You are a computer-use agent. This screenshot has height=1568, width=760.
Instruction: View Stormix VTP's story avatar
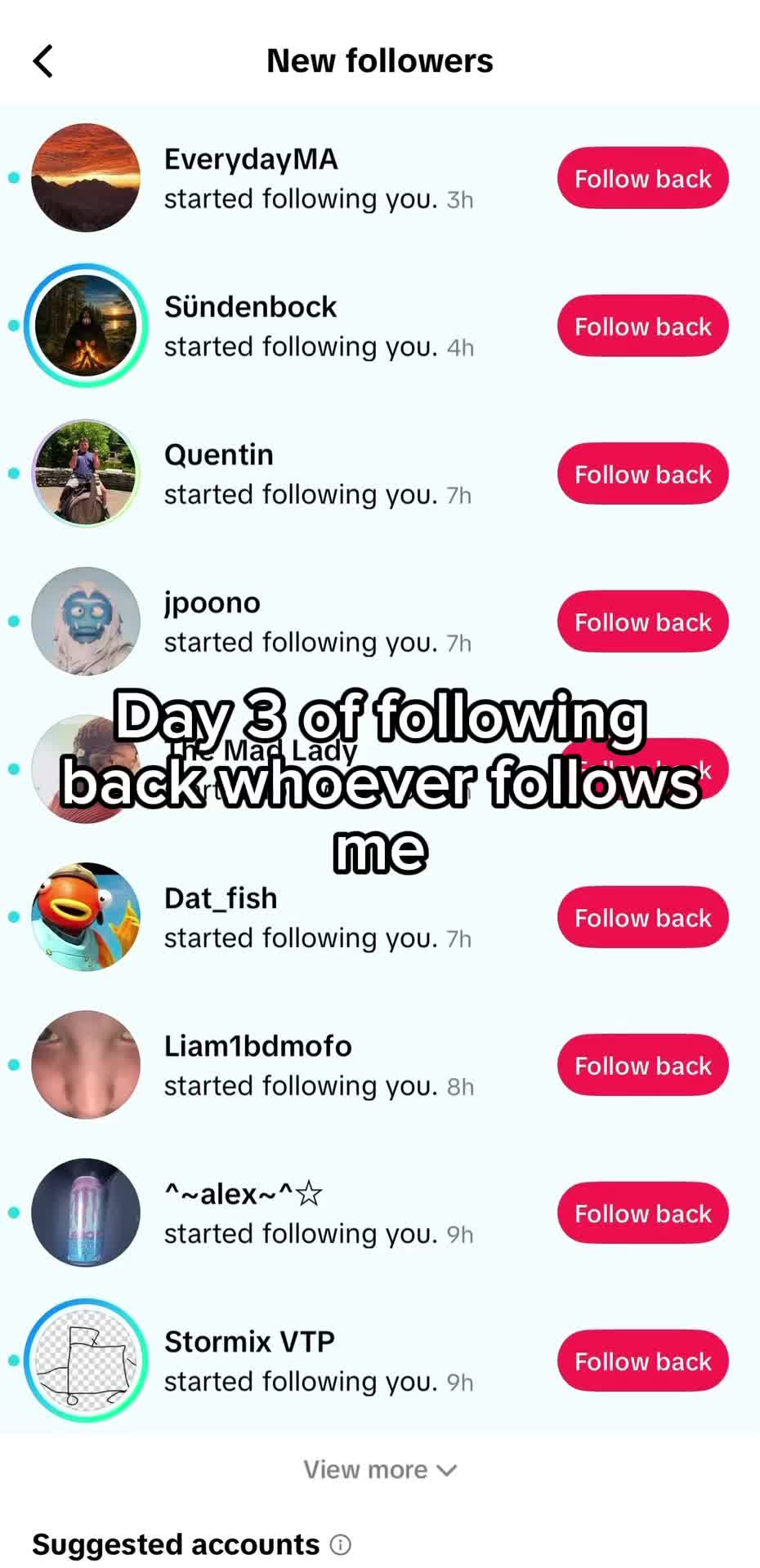click(x=86, y=1361)
